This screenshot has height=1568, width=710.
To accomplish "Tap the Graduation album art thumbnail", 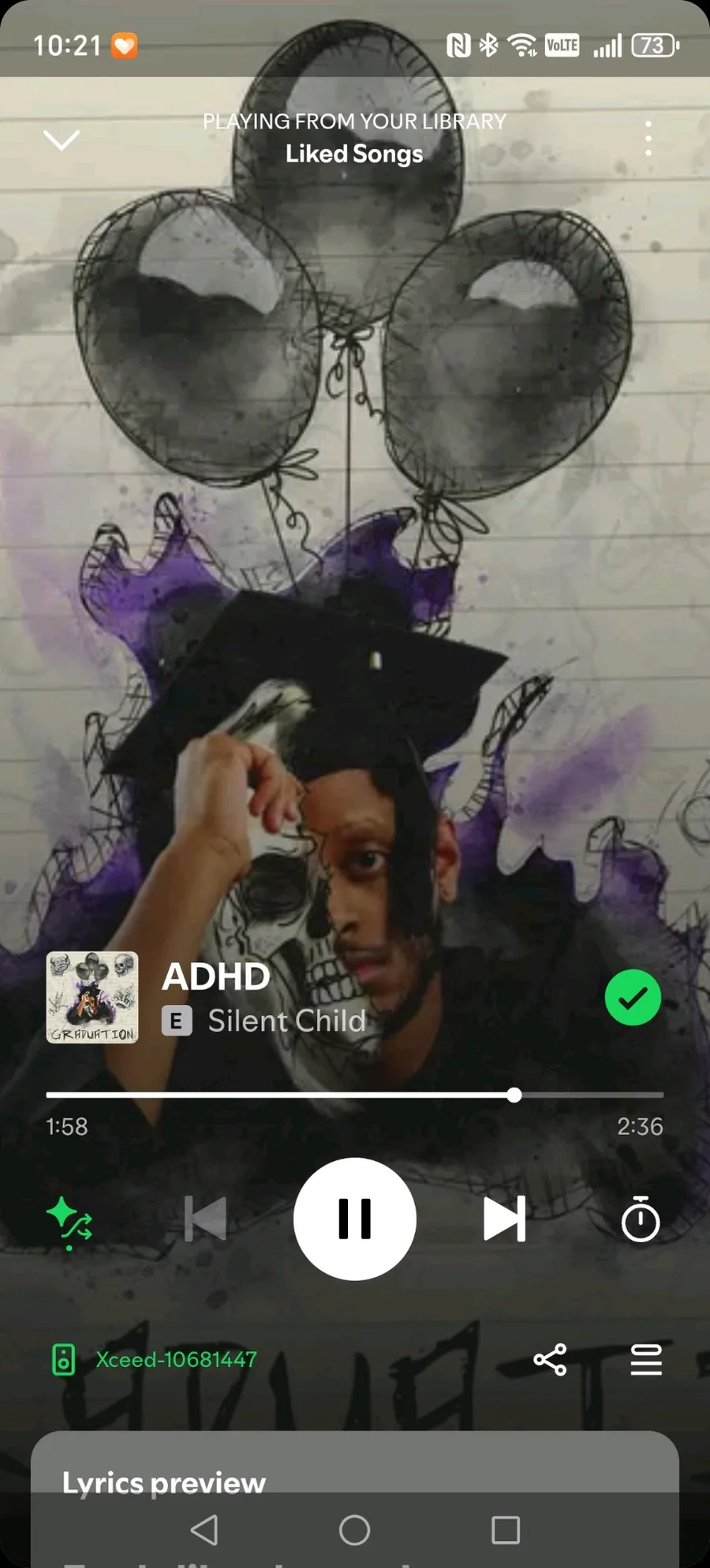I will (x=92, y=998).
